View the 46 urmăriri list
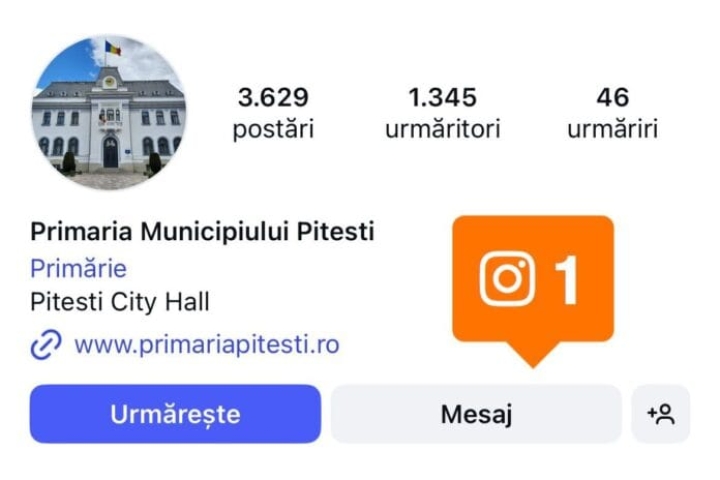This screenshot has width=720, height=480. click(x=612, y=113)
